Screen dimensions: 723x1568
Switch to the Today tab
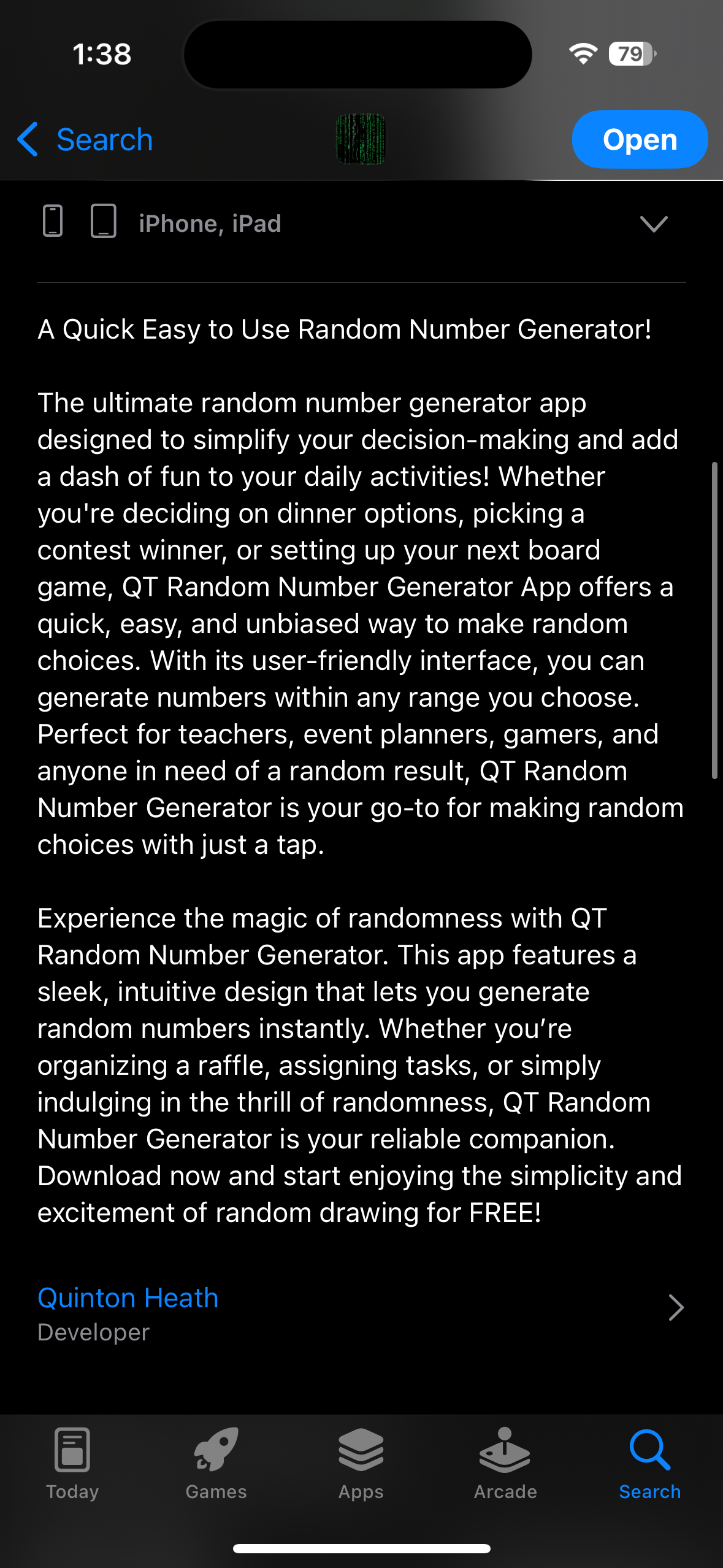click(72, 1463)
